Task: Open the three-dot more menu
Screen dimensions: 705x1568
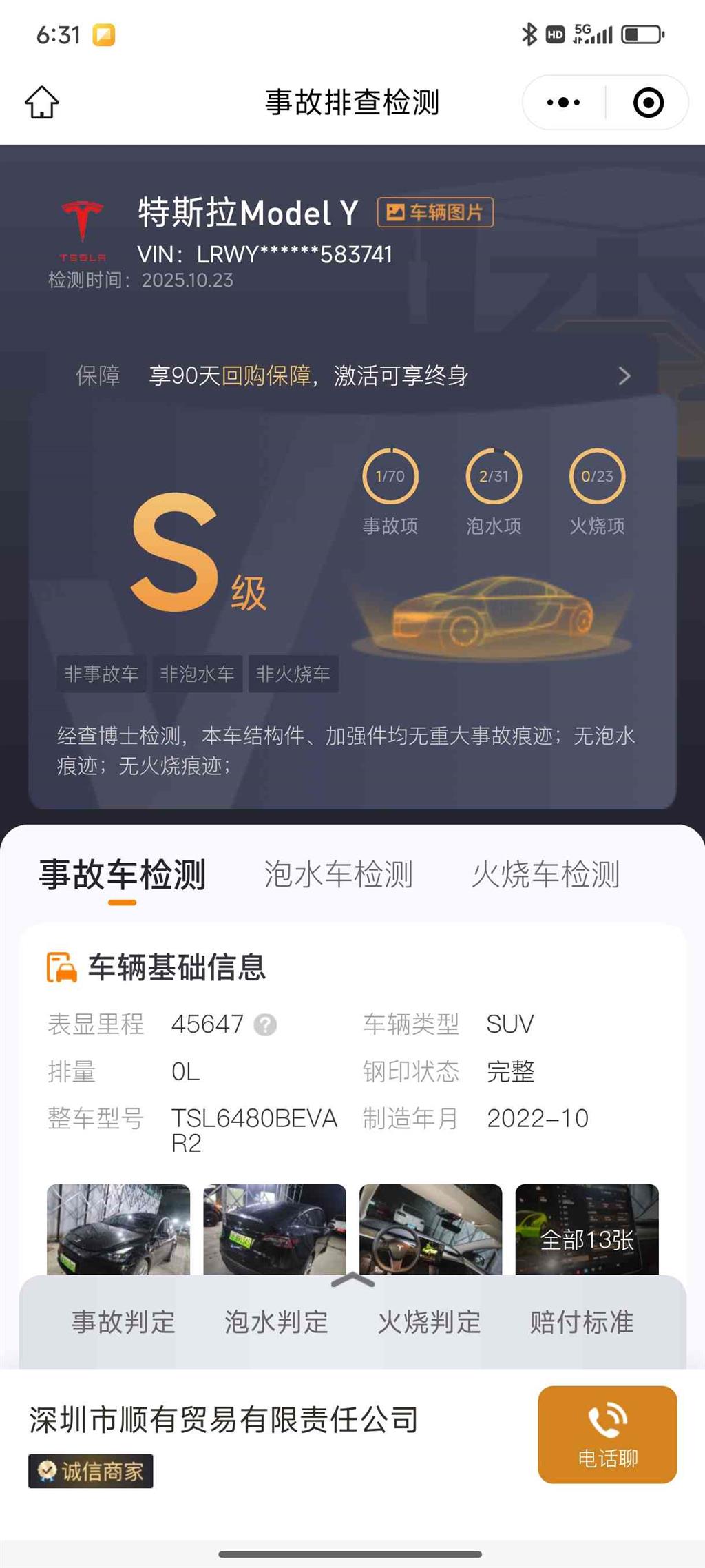Action: click(563, 103)
